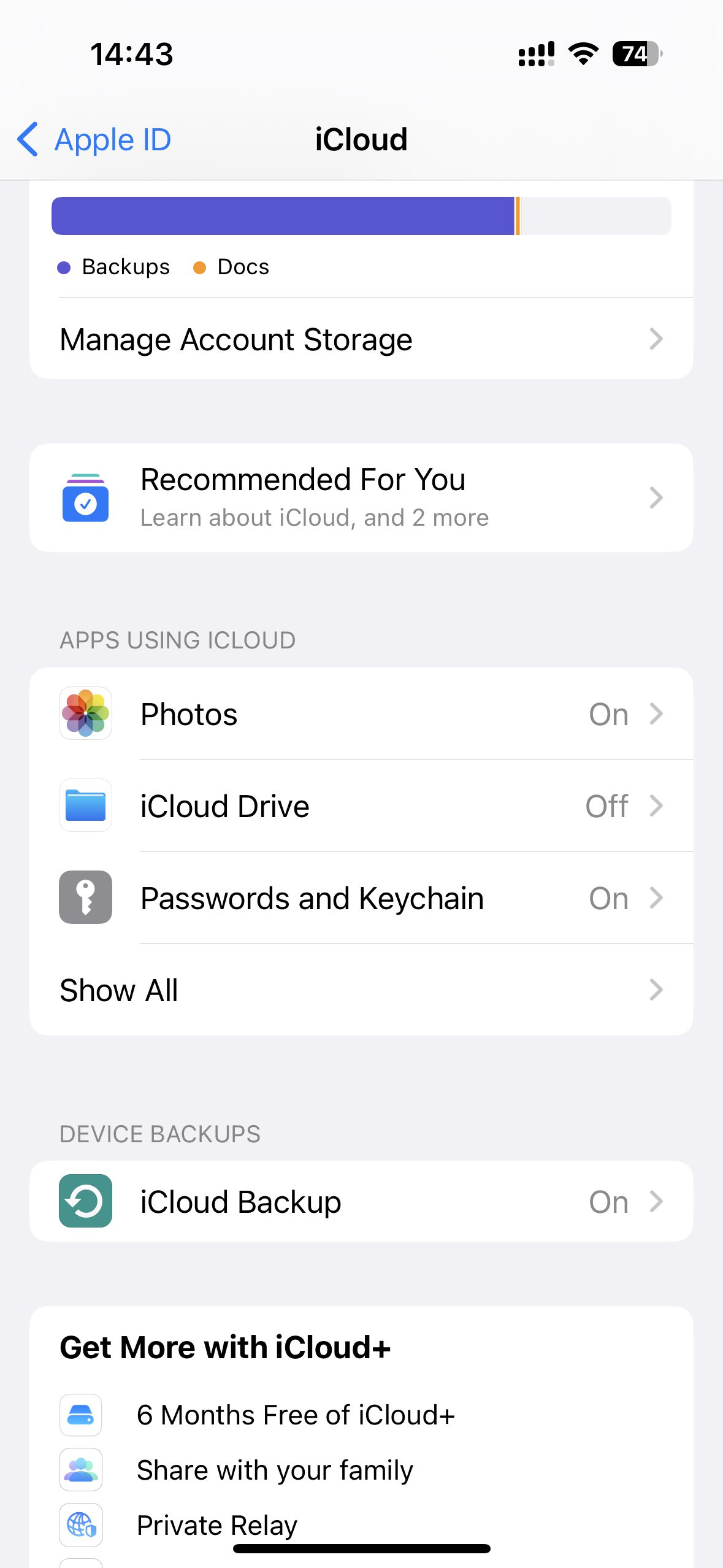Open Passwords and Keychain settings

[361, 898]
